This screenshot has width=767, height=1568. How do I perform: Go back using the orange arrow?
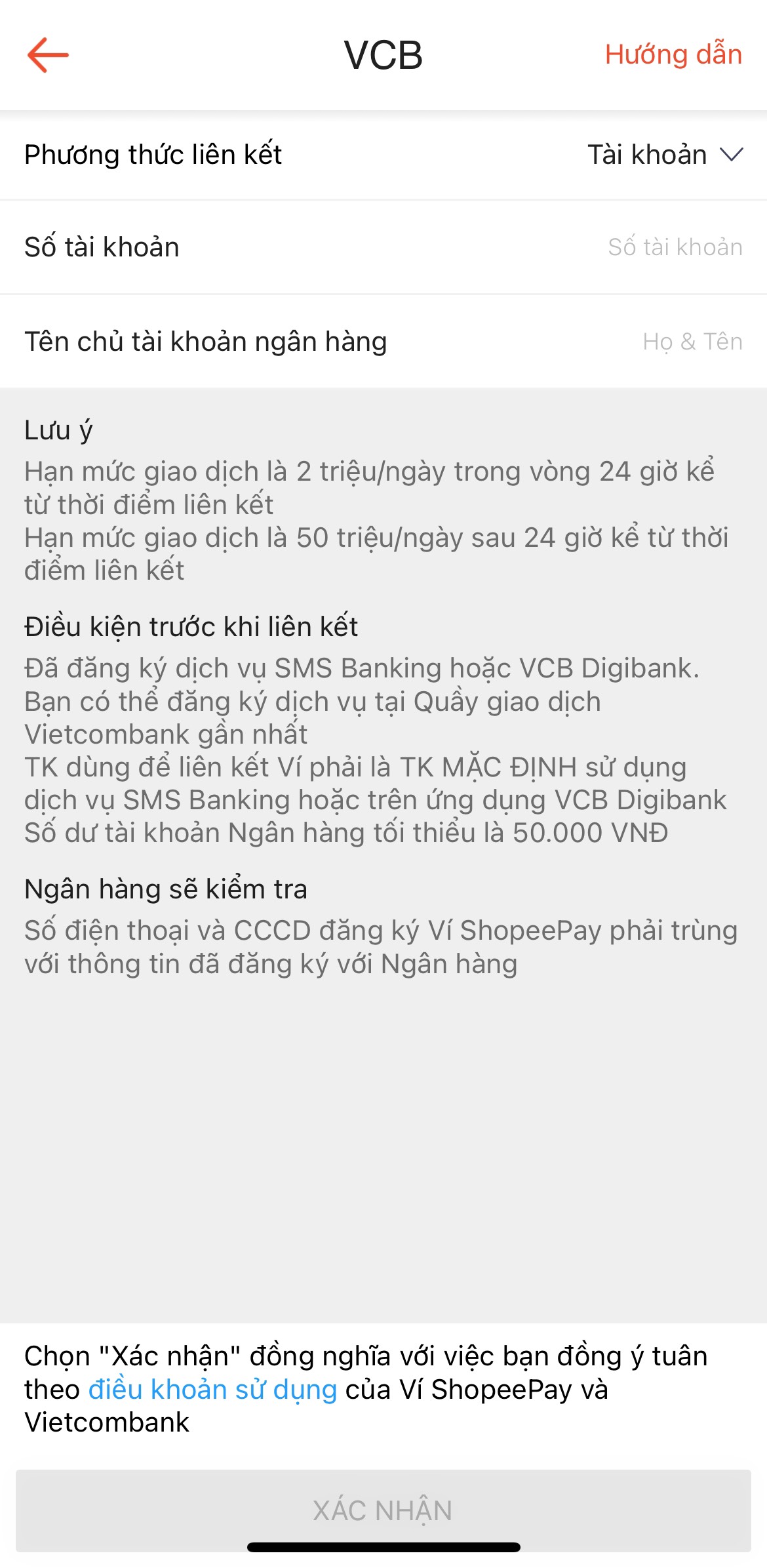tap(48, 55)
